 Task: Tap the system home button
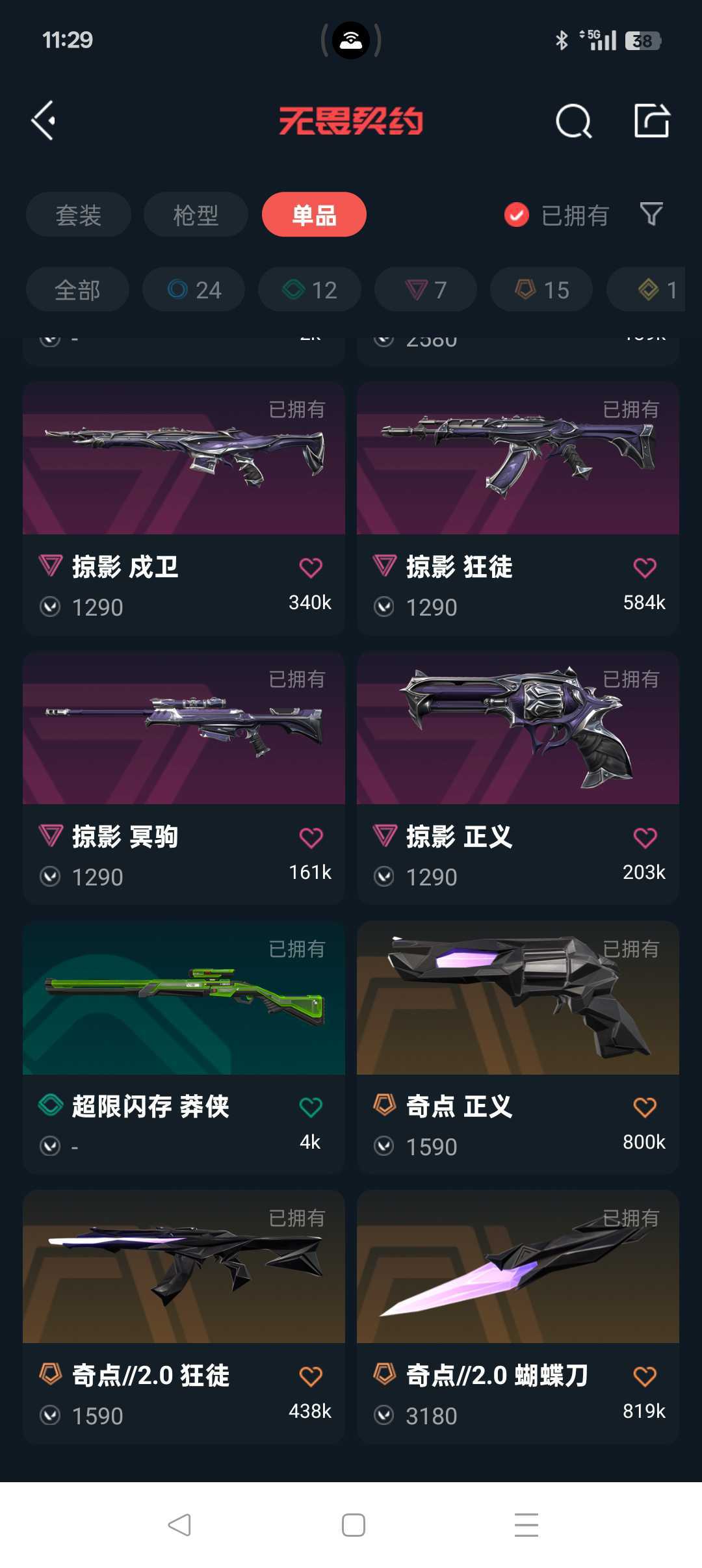353,1525
